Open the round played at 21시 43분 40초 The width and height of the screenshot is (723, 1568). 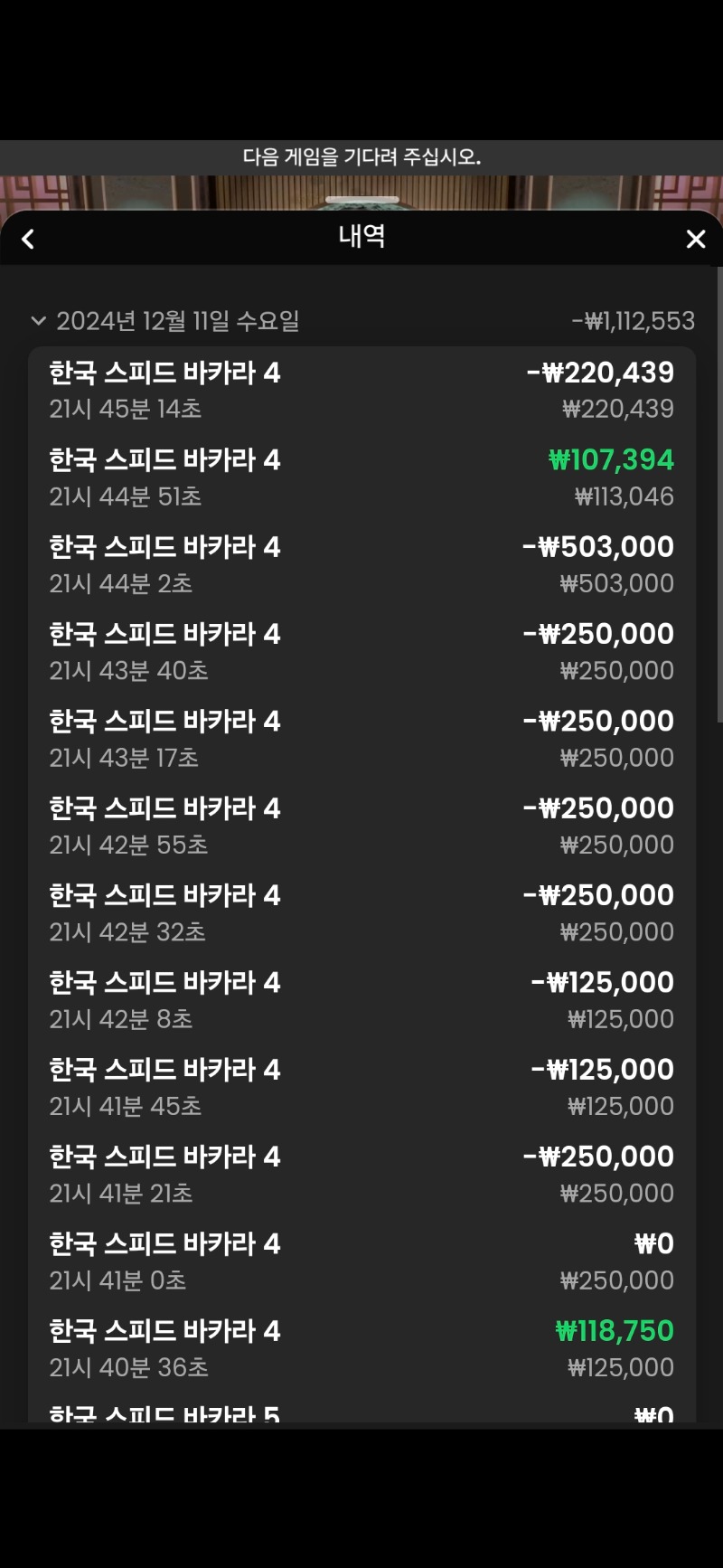point(361,652)
